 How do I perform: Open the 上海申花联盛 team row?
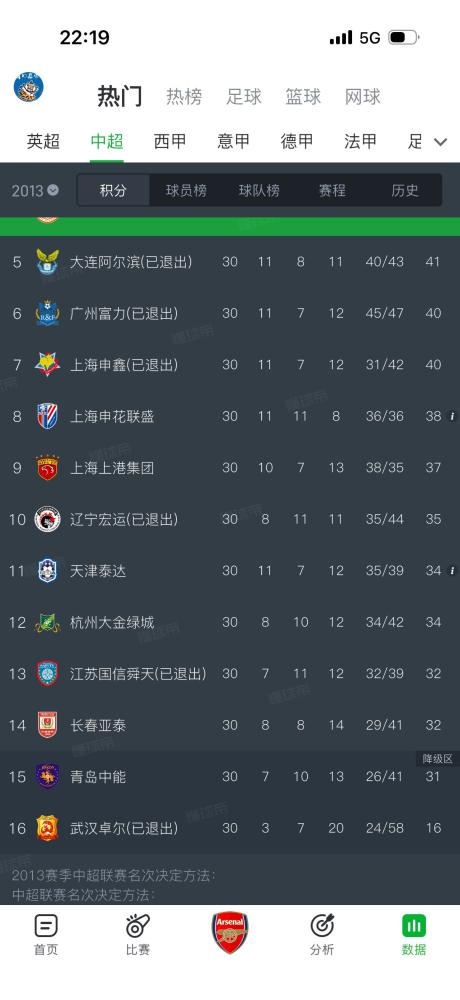click(x=230, y=416)
